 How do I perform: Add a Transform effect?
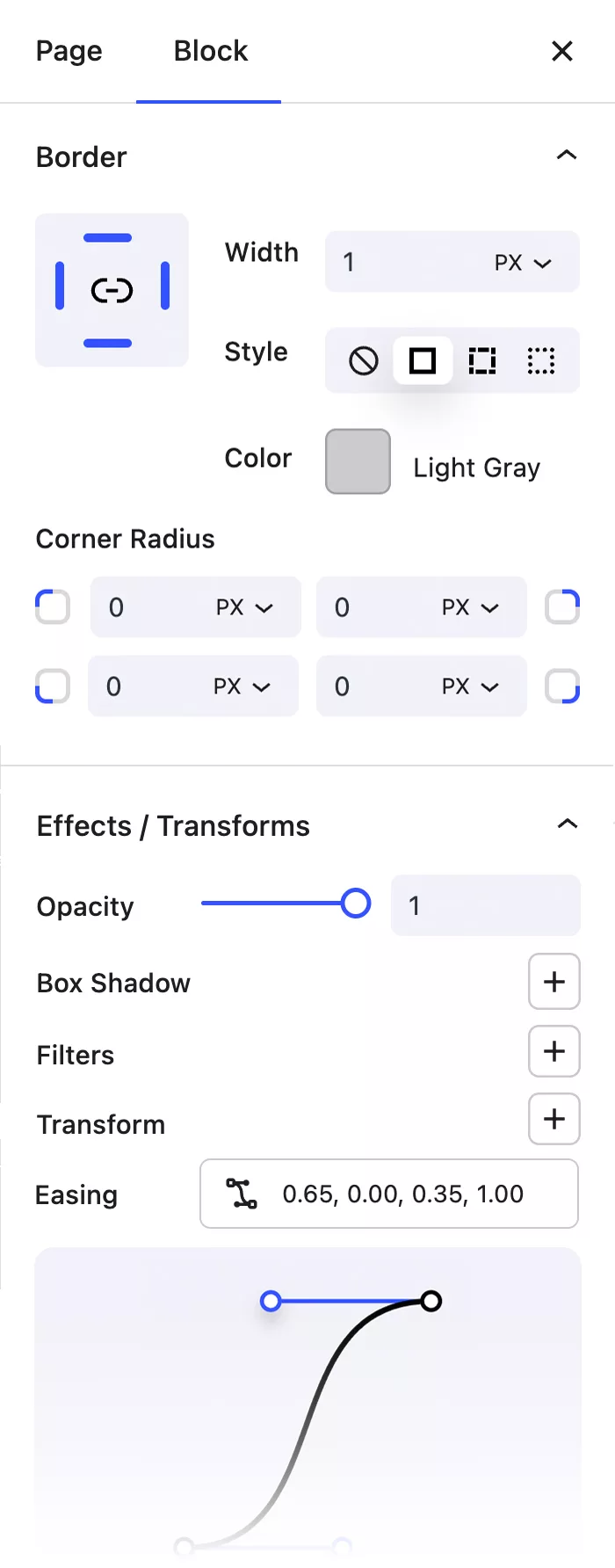553,1119
